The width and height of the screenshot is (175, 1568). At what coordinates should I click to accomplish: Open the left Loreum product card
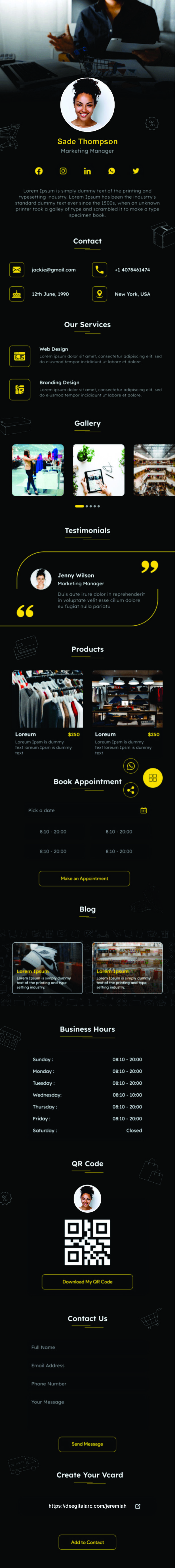click(x=48, y=712)
